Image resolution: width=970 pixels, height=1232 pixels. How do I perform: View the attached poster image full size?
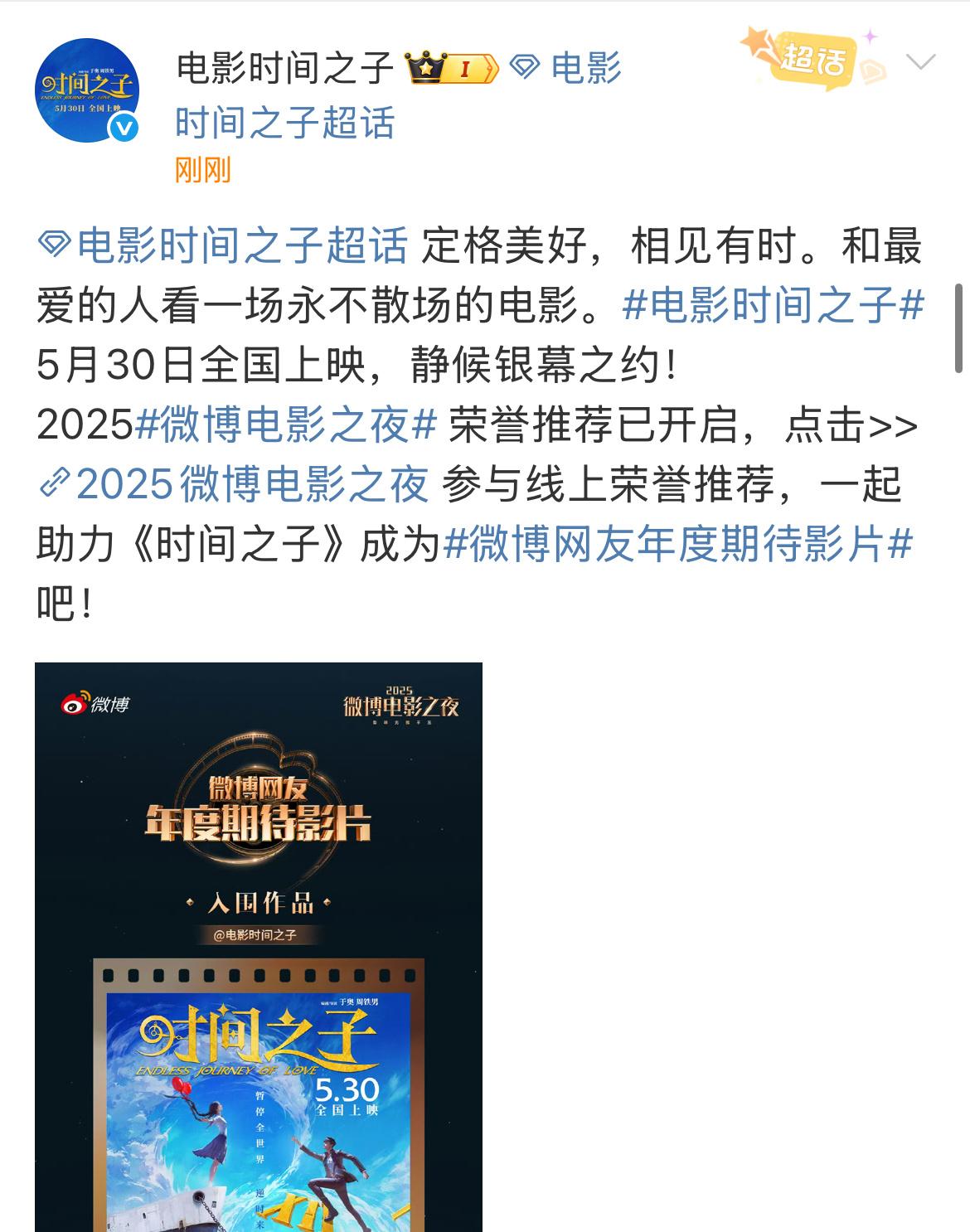coord(258,945)
